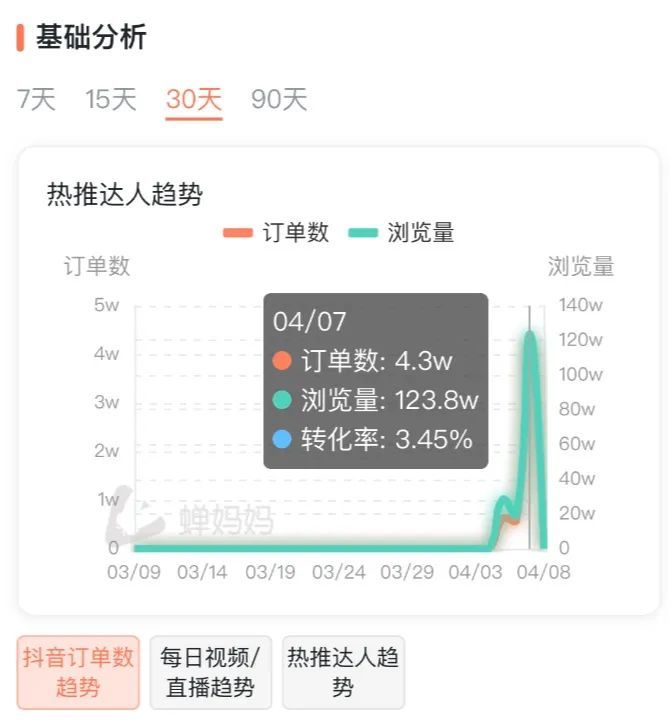Select the 30天 time range
The image size is (670, 722).
click(x=194, y=99)
